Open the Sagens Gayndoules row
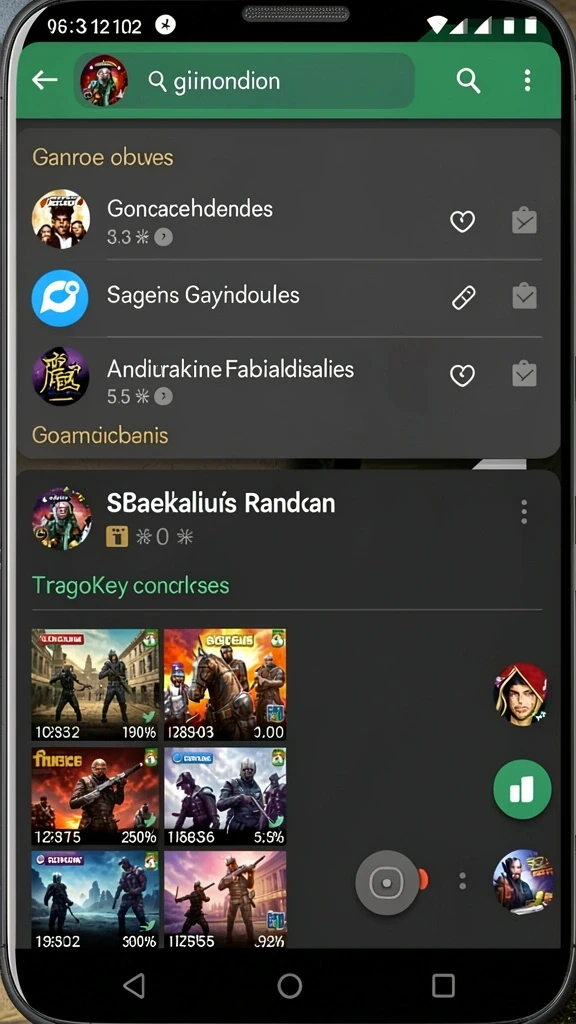Viewport: 576px width, 1024px height. [286, 297]
